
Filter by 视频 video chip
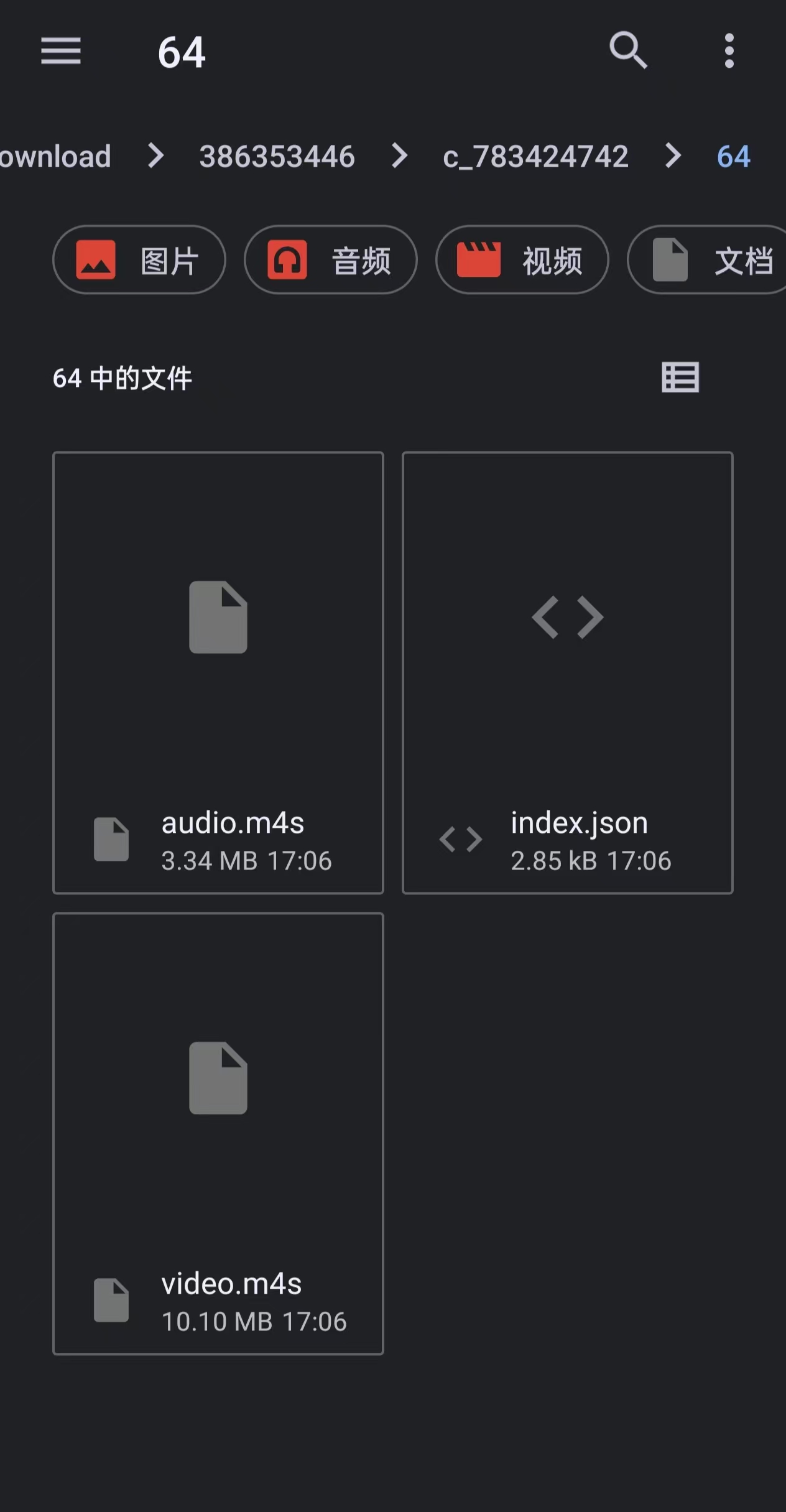(522, 260)
